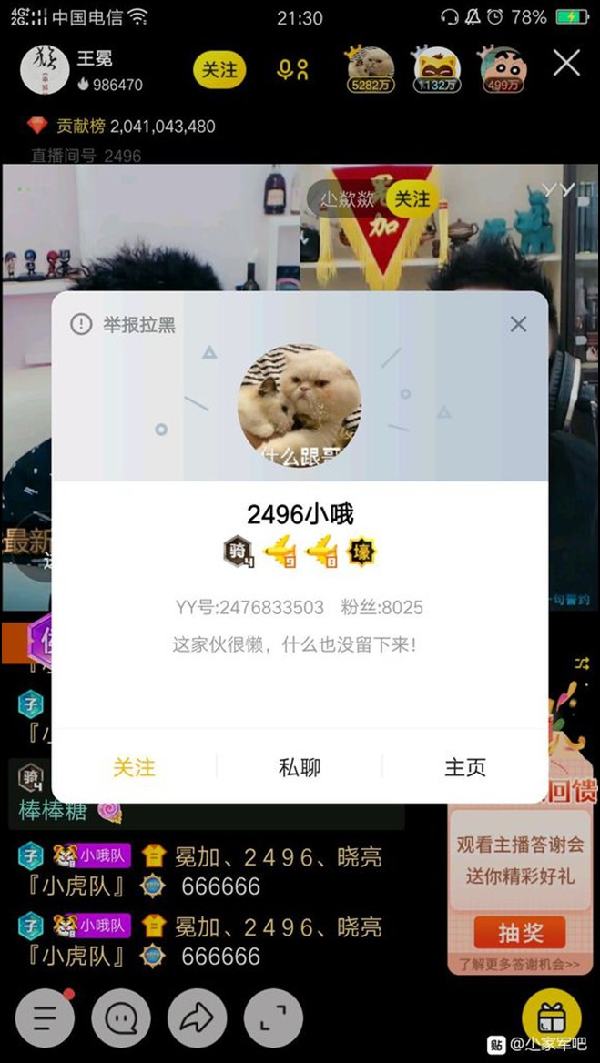Follow host 王冕 with top 关注 button

220,69
